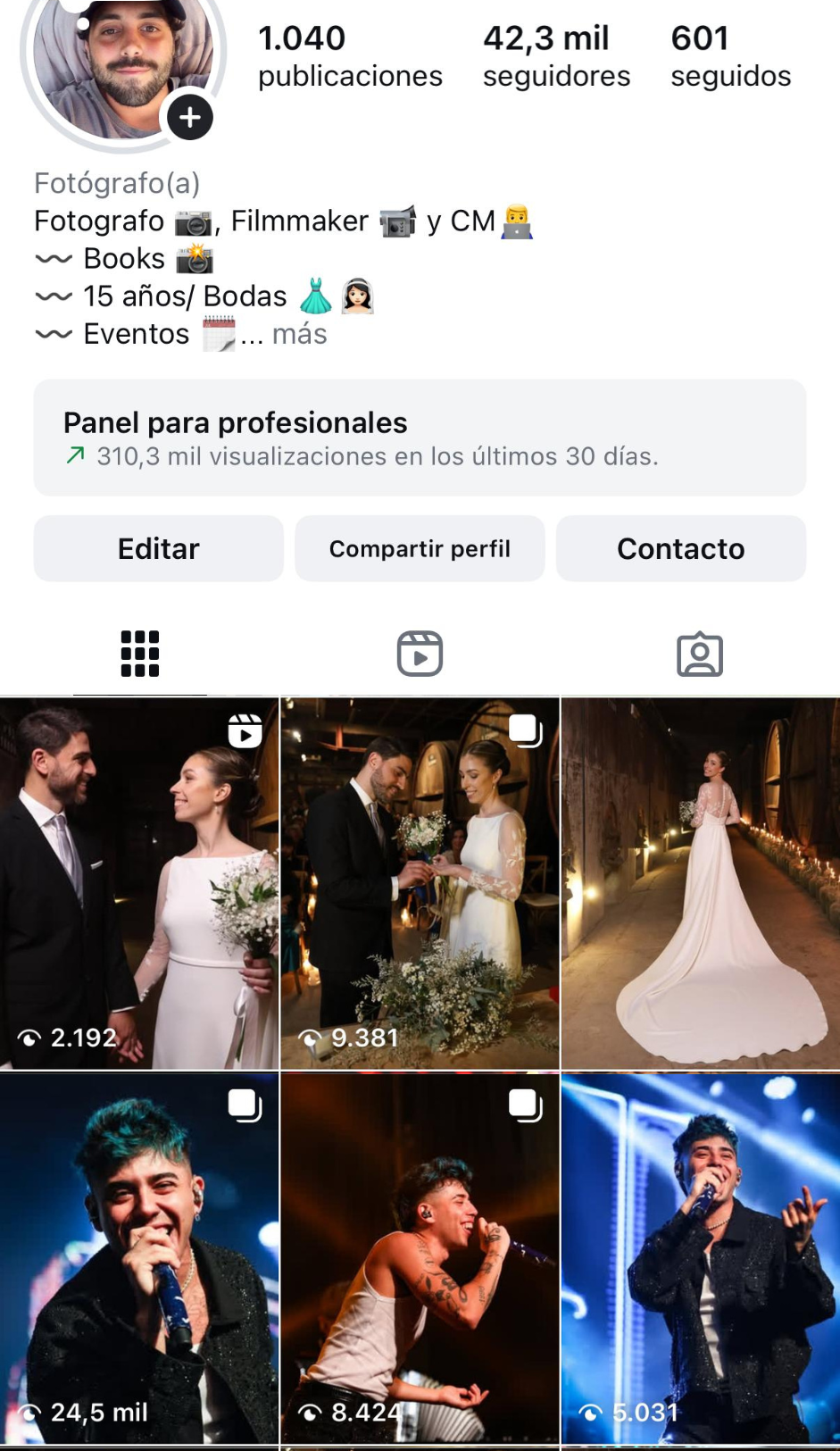Open the Contacto button
The height and width of the screenshot is (1451, 840).
pyautogui.click(x=680, y=548)
